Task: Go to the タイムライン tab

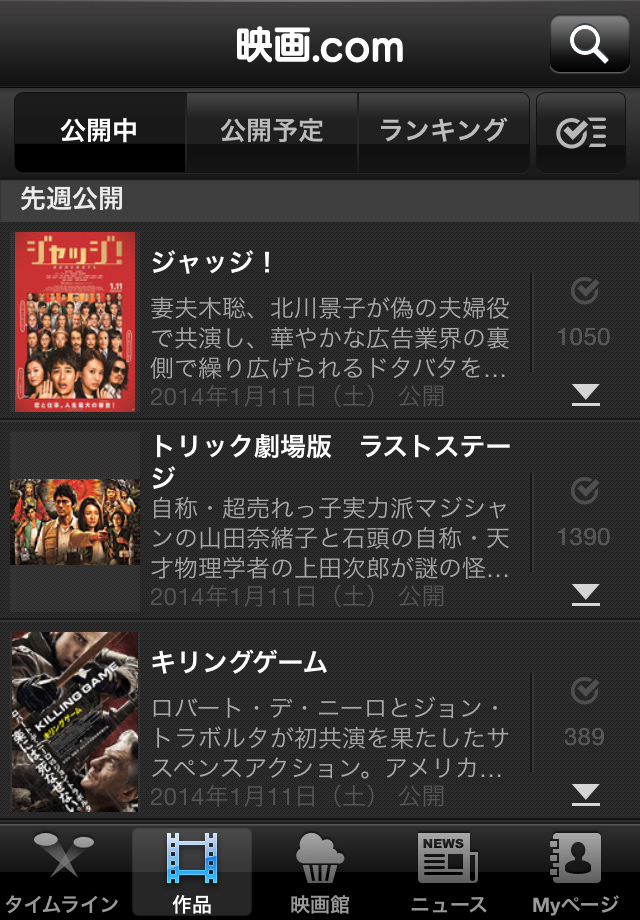Action: tap(64, 873)
